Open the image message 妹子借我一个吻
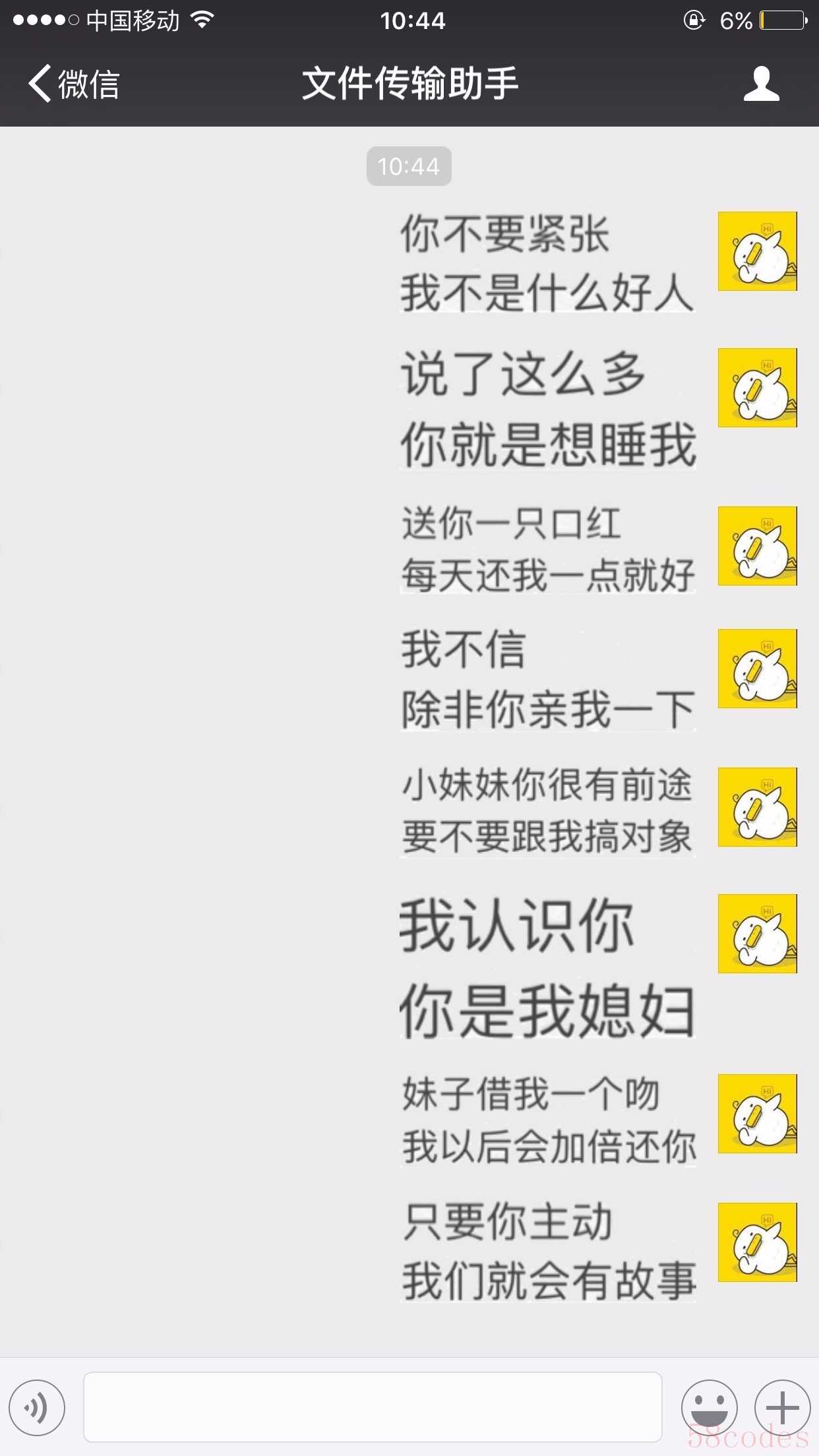The width and height of the screenshot is (819, 1456). 547,1120
